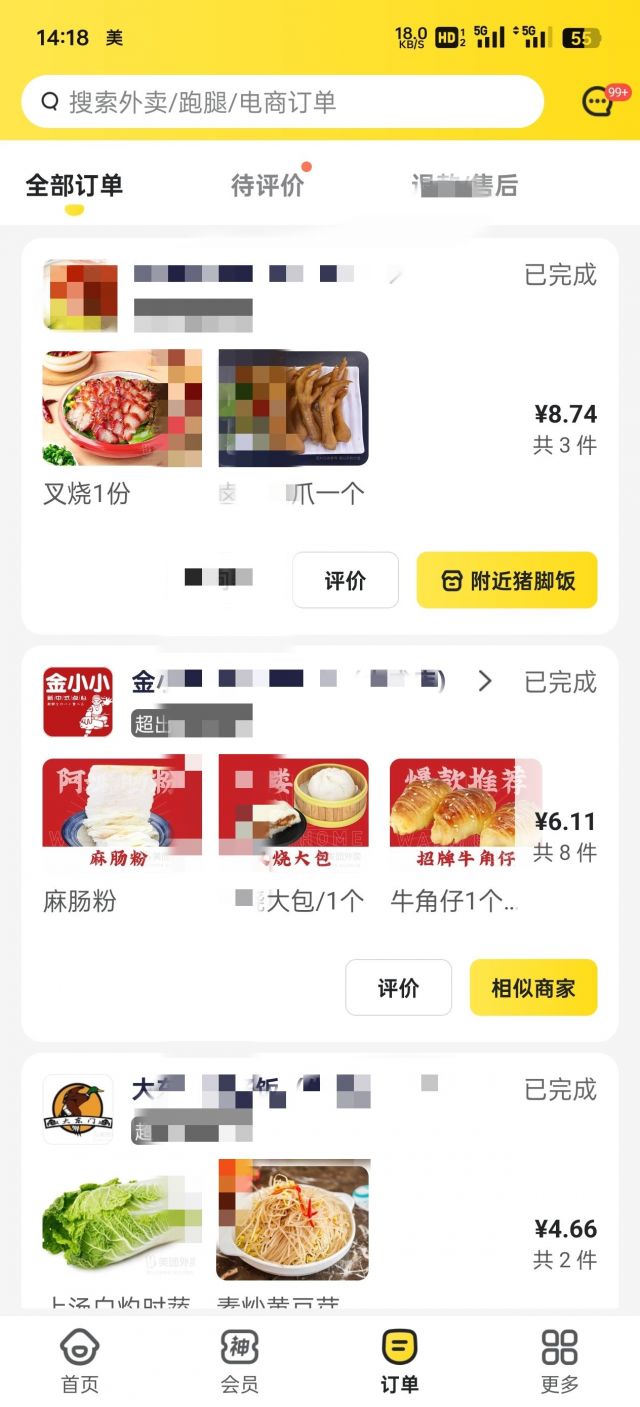Switch to the 待评价 tab
Viewport: 640px width, 1407px height.
pos(267,186)
